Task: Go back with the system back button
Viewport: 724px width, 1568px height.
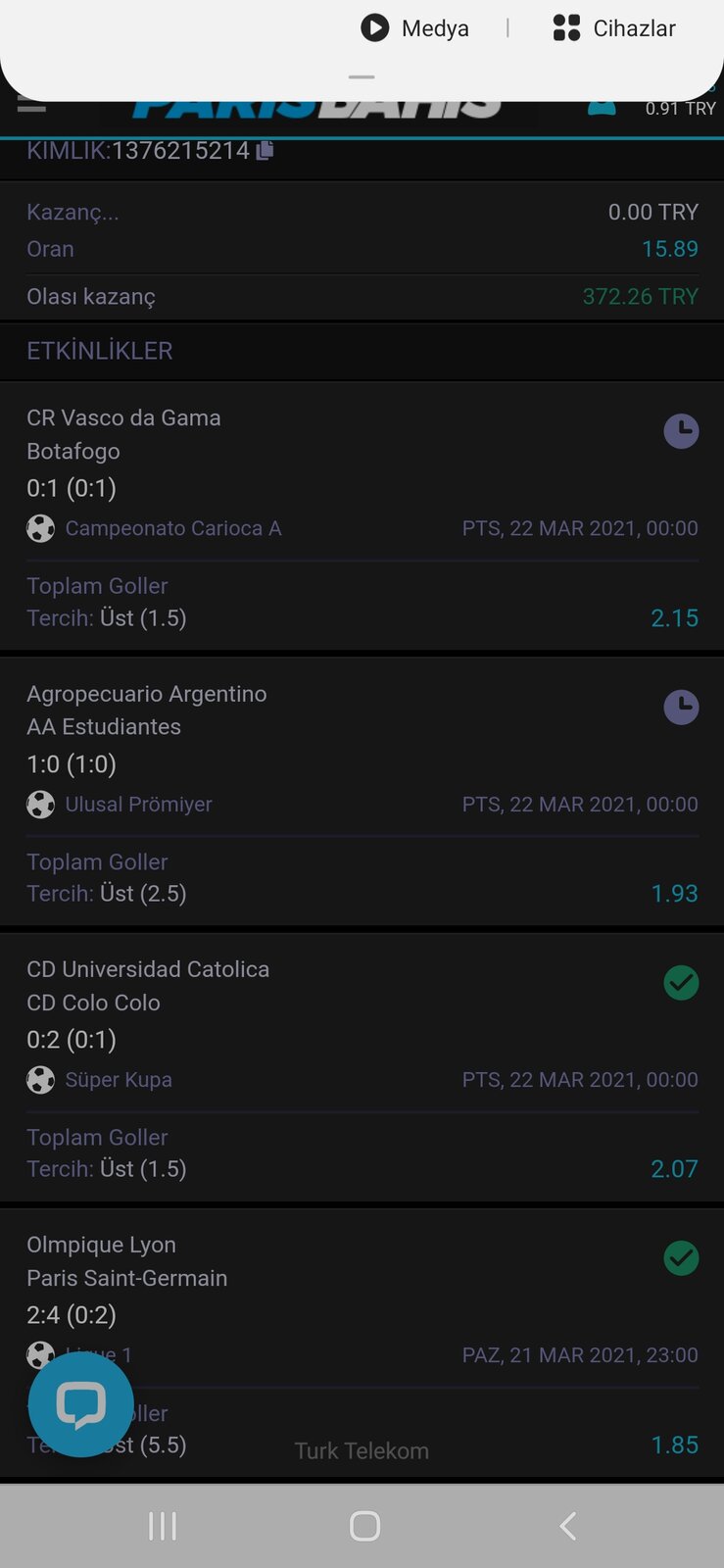Action: point(567,1526)
